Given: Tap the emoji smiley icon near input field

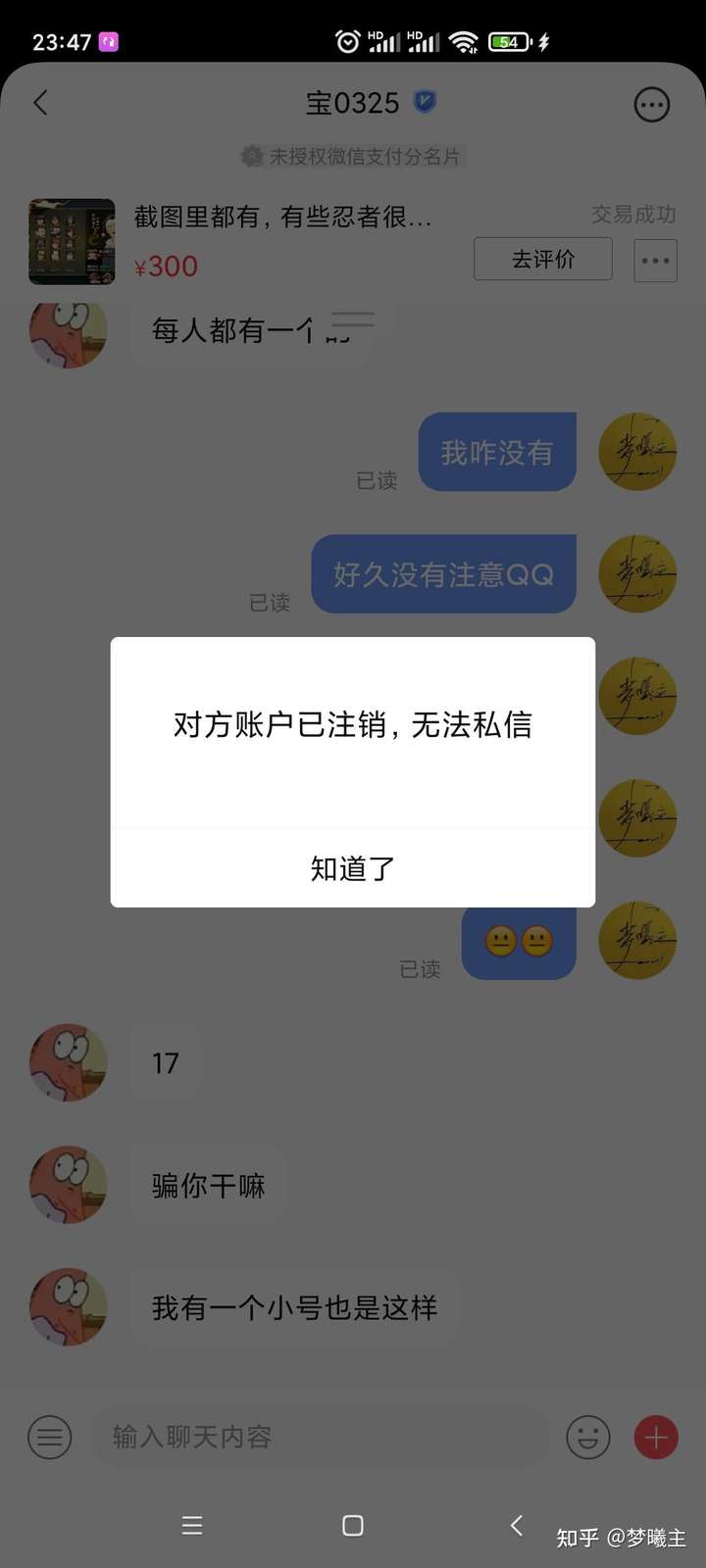Looking at the screenshot, I should click(587, 1437).
